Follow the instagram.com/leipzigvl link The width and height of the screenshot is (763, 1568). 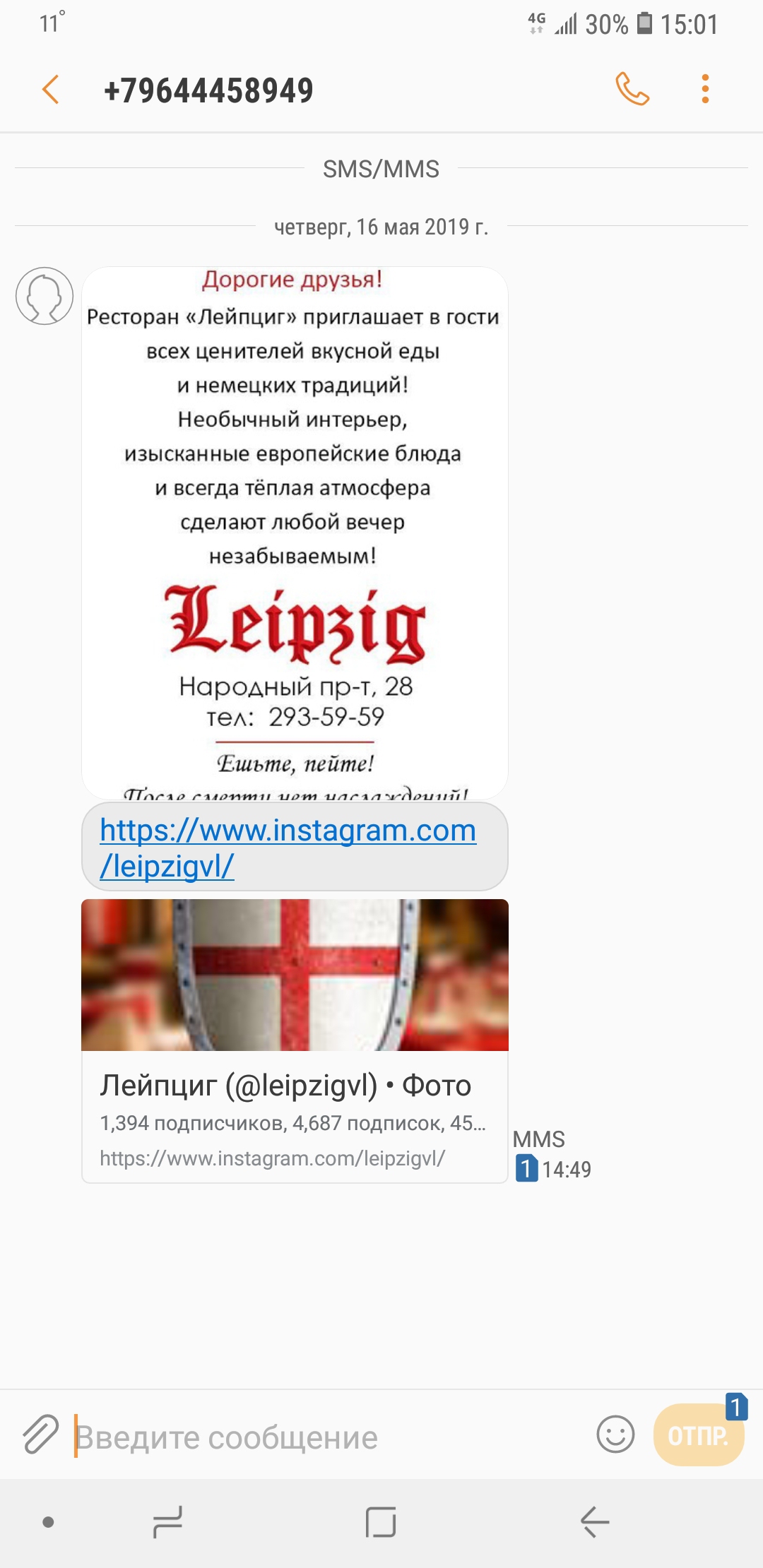pyautogui.click(x=288, y=847)
